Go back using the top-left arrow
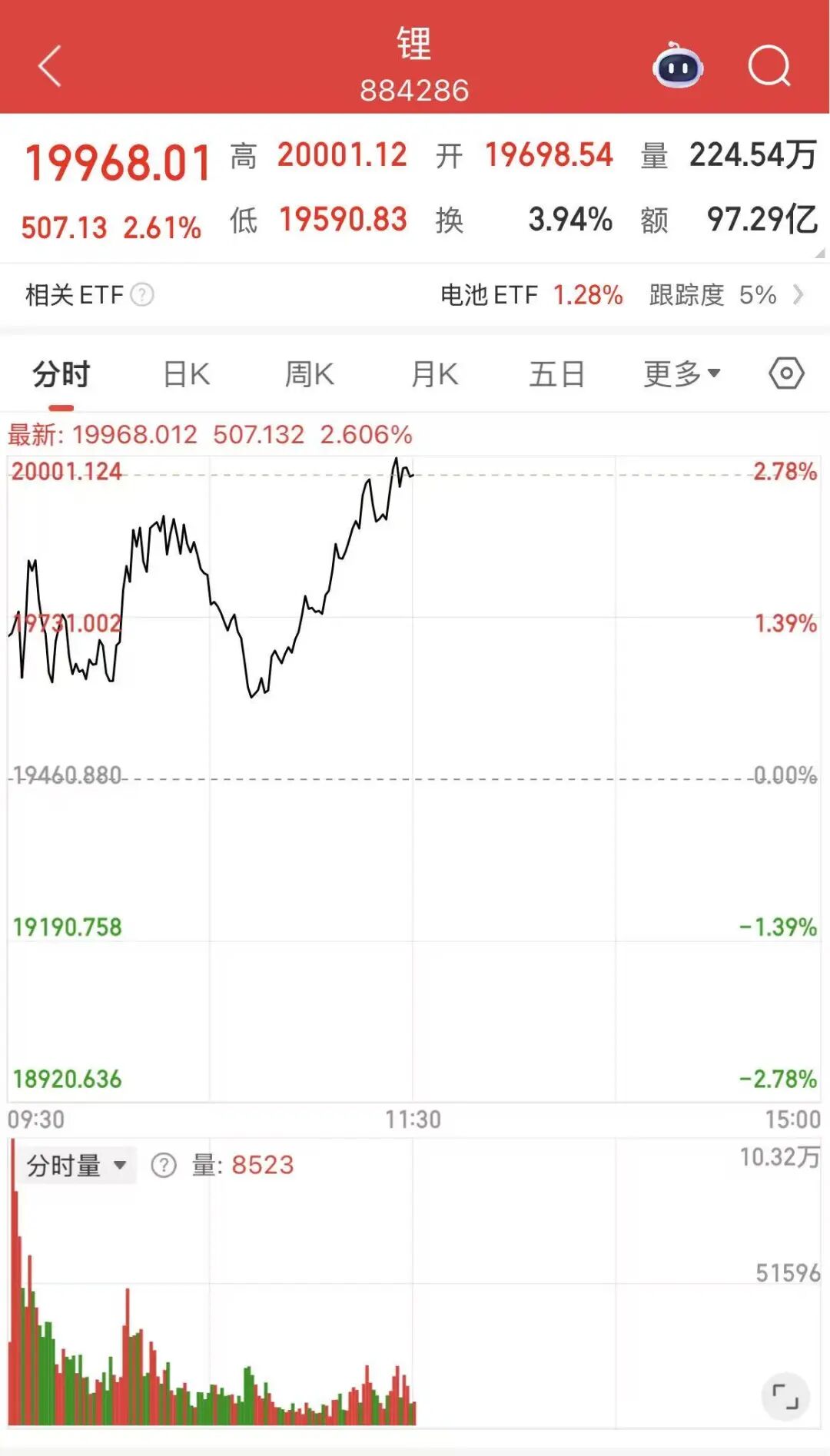The height and width of the screenshot is (1456, 830). tap(50, 66)
